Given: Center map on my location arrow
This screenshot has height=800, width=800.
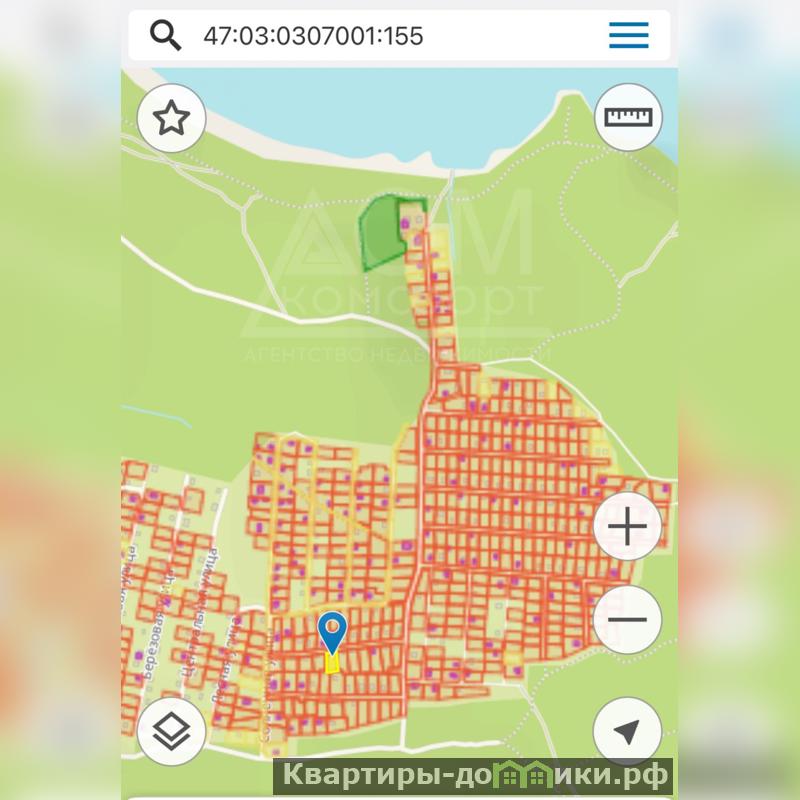Looking at the screenshot, I should pyautogui.click(x=627, y=733).
